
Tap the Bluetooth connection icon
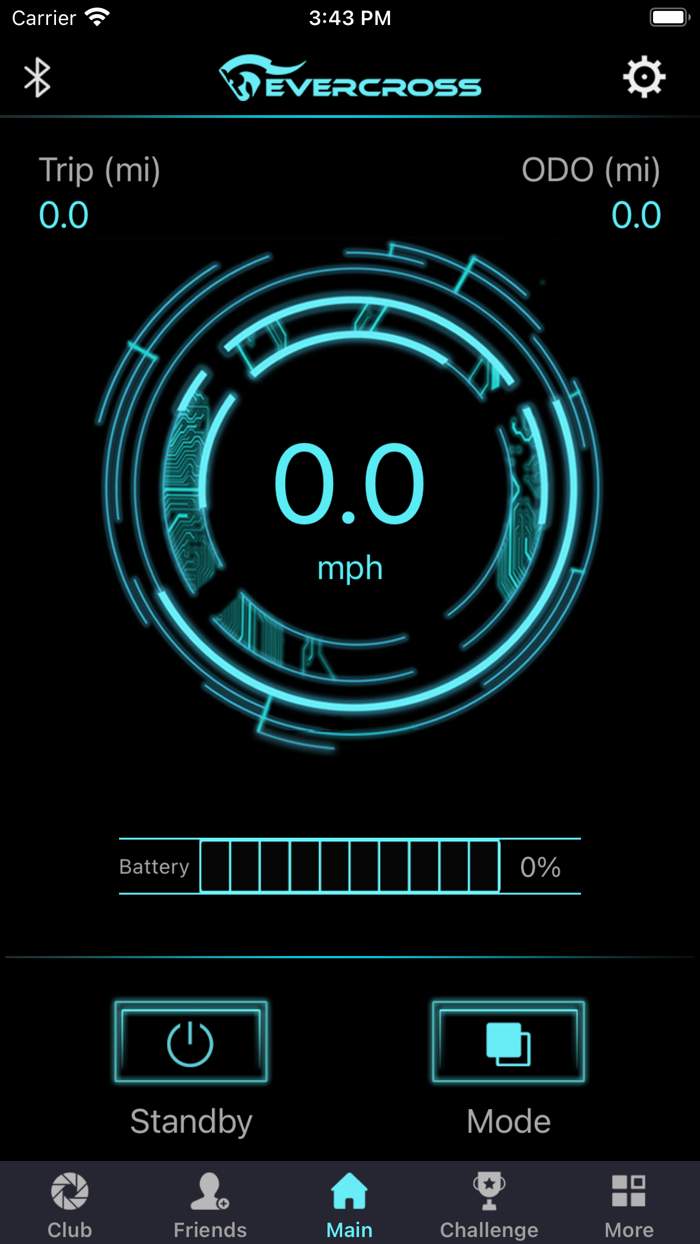[x=37, y=77]
